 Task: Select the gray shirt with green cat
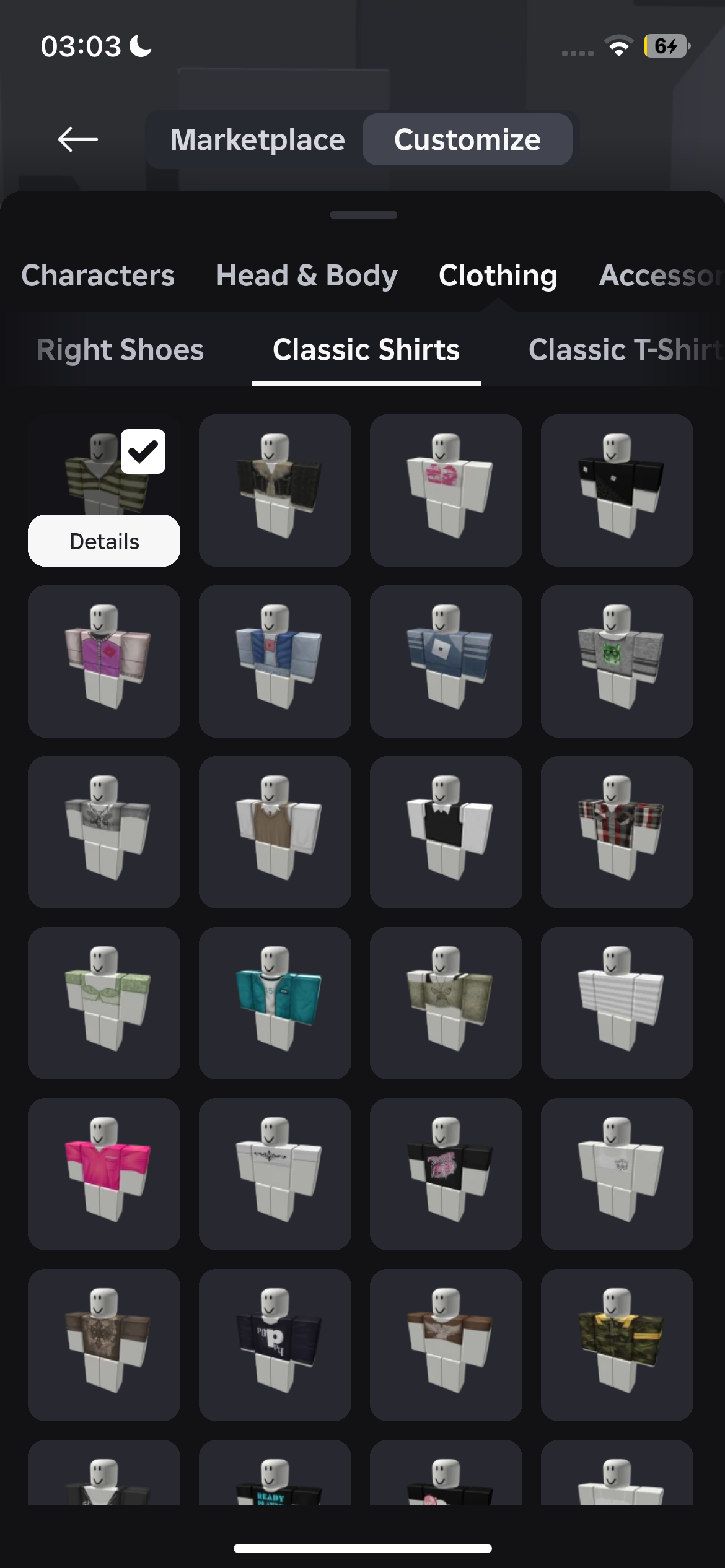pyautogui.click(x=617, y=661)
